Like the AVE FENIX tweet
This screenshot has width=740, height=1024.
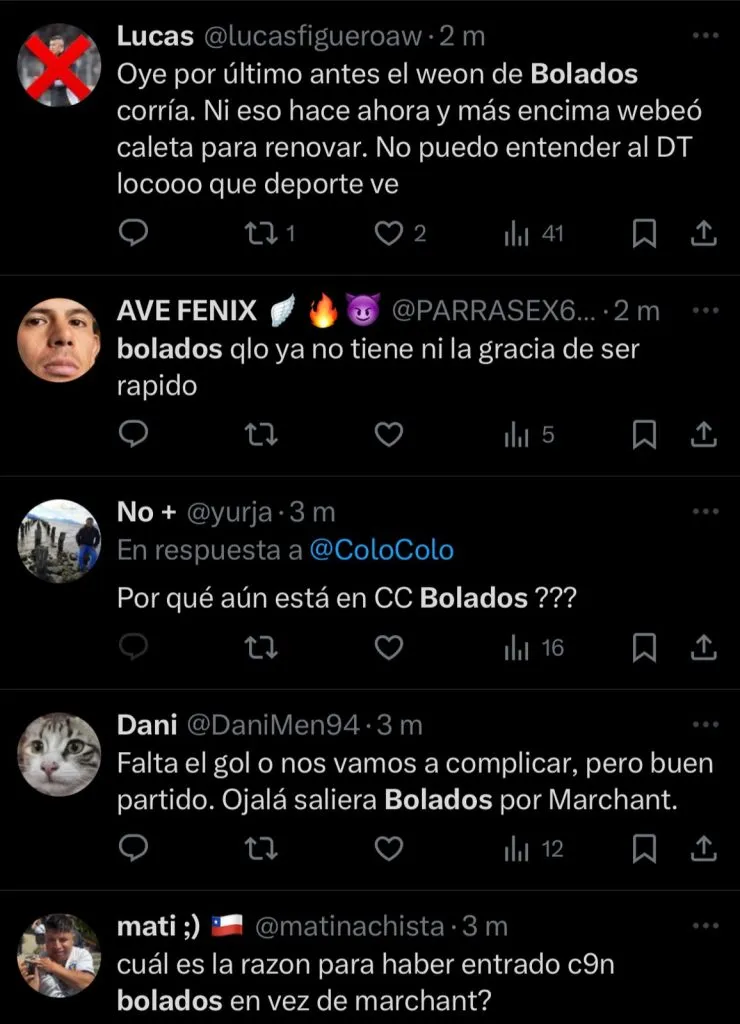[x=388, y=434]
